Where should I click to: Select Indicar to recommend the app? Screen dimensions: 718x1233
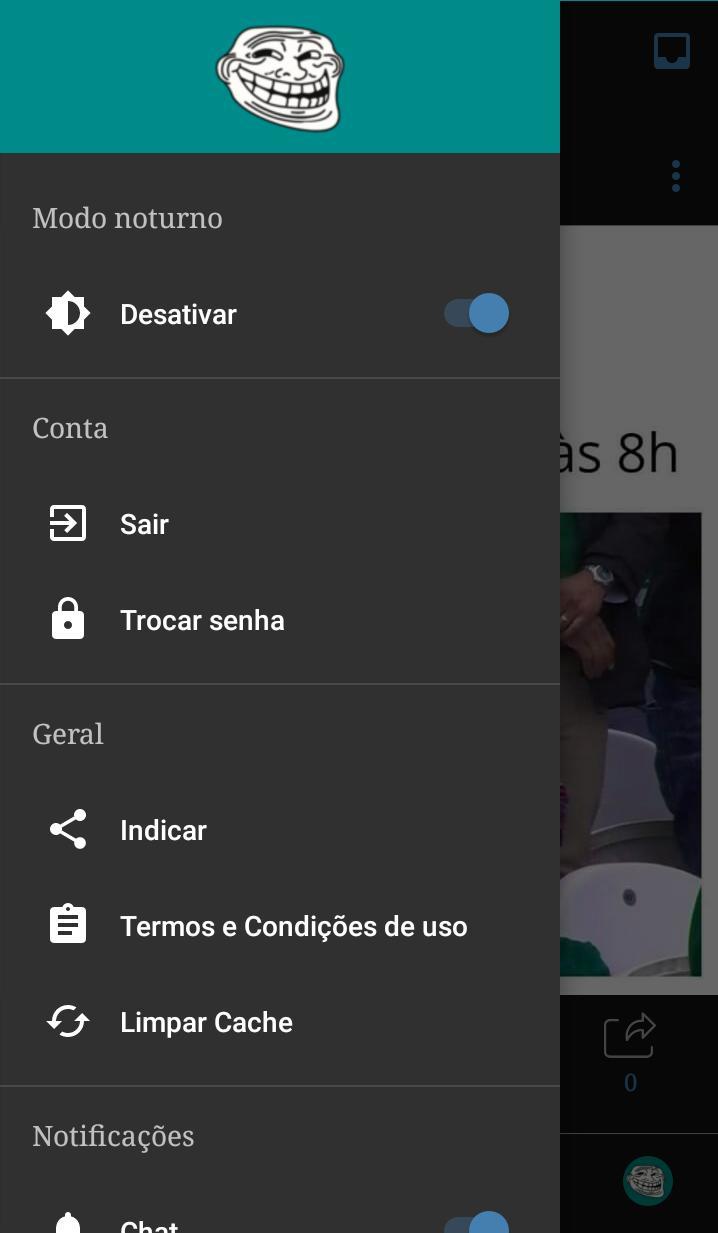pos(163,830)
